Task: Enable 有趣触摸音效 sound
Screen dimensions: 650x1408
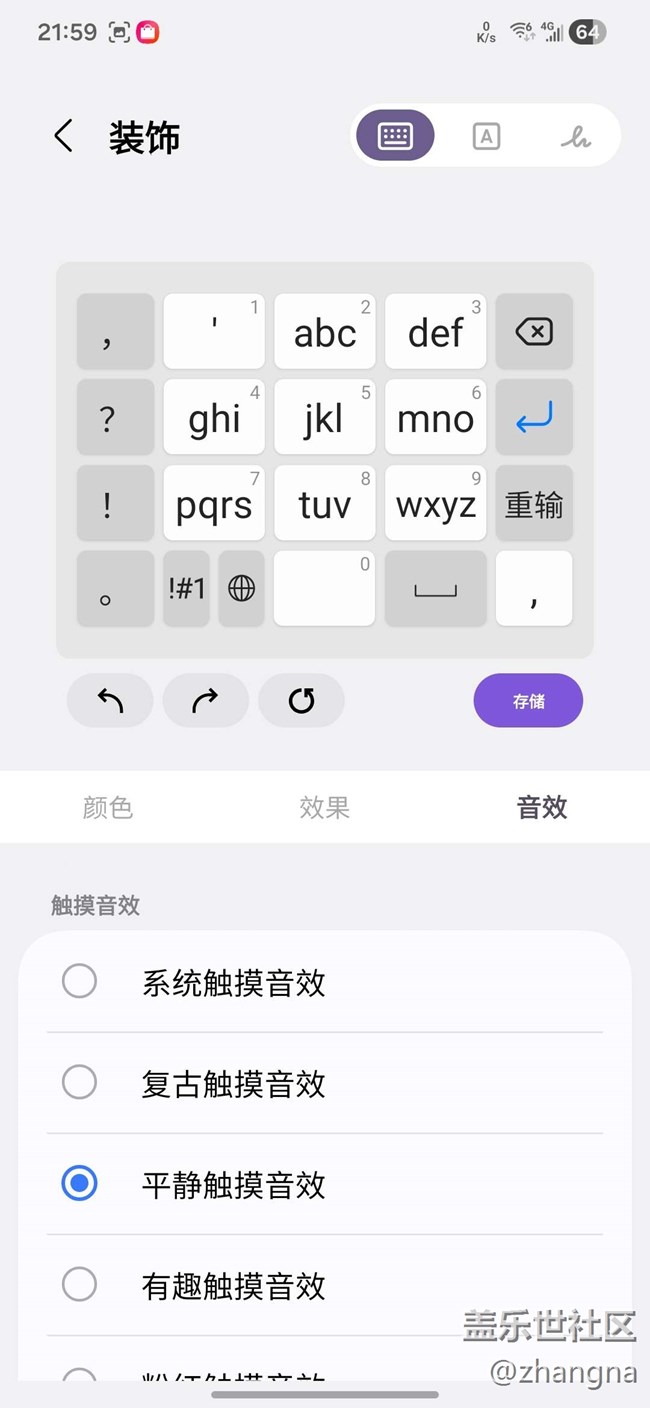Action: pyautogui.click(x=80, y=1285)
